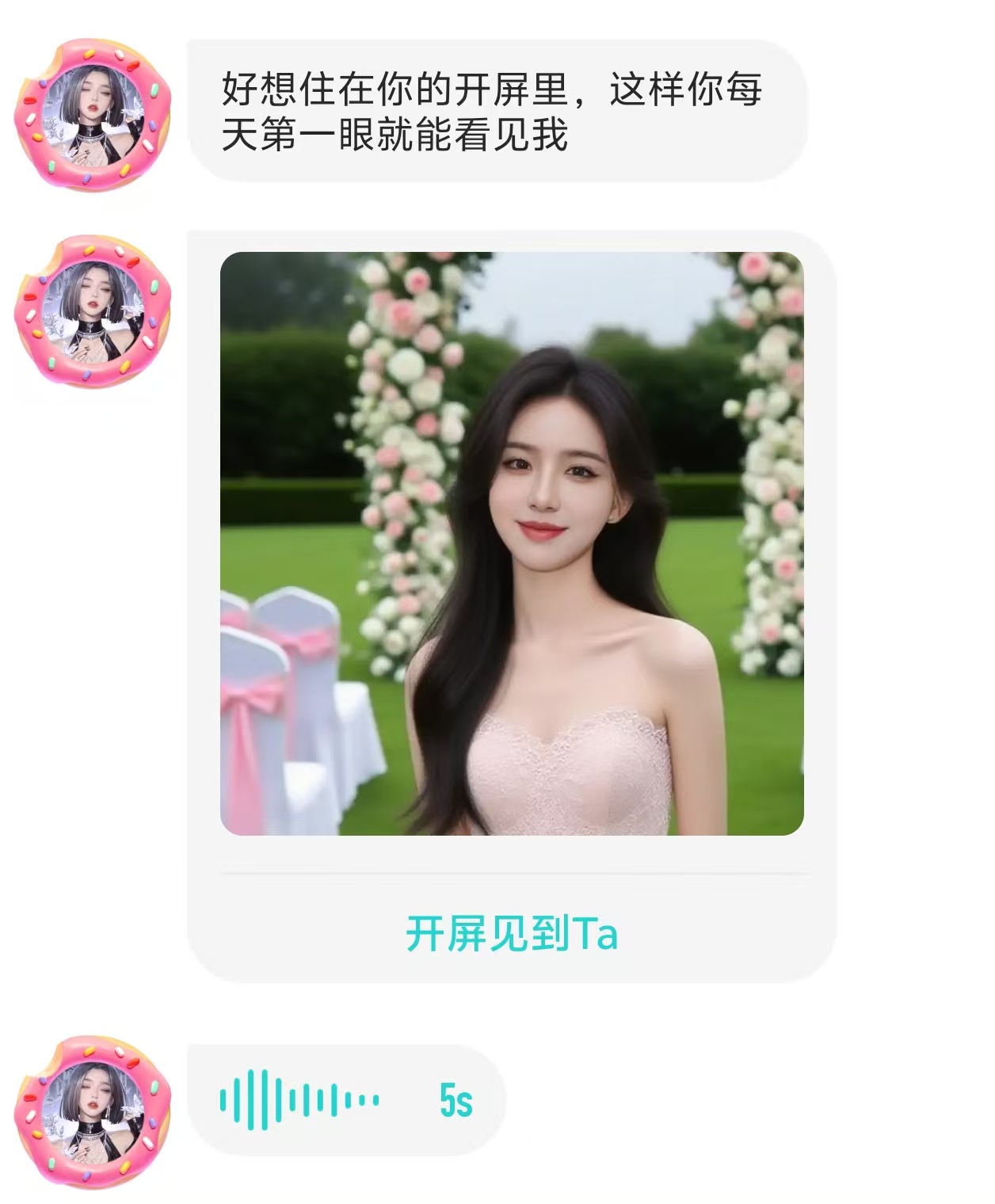Tap 开屏见到Ta button
This screenshot has height=1204, width=995.
(x=511, y=933)
